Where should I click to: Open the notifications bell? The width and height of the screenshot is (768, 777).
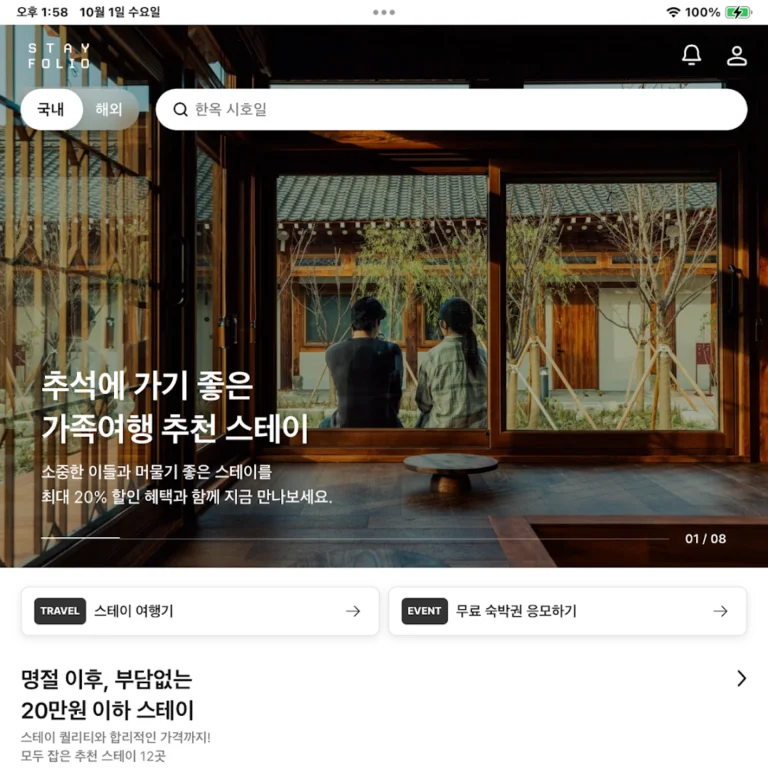(x=691, y=55)
